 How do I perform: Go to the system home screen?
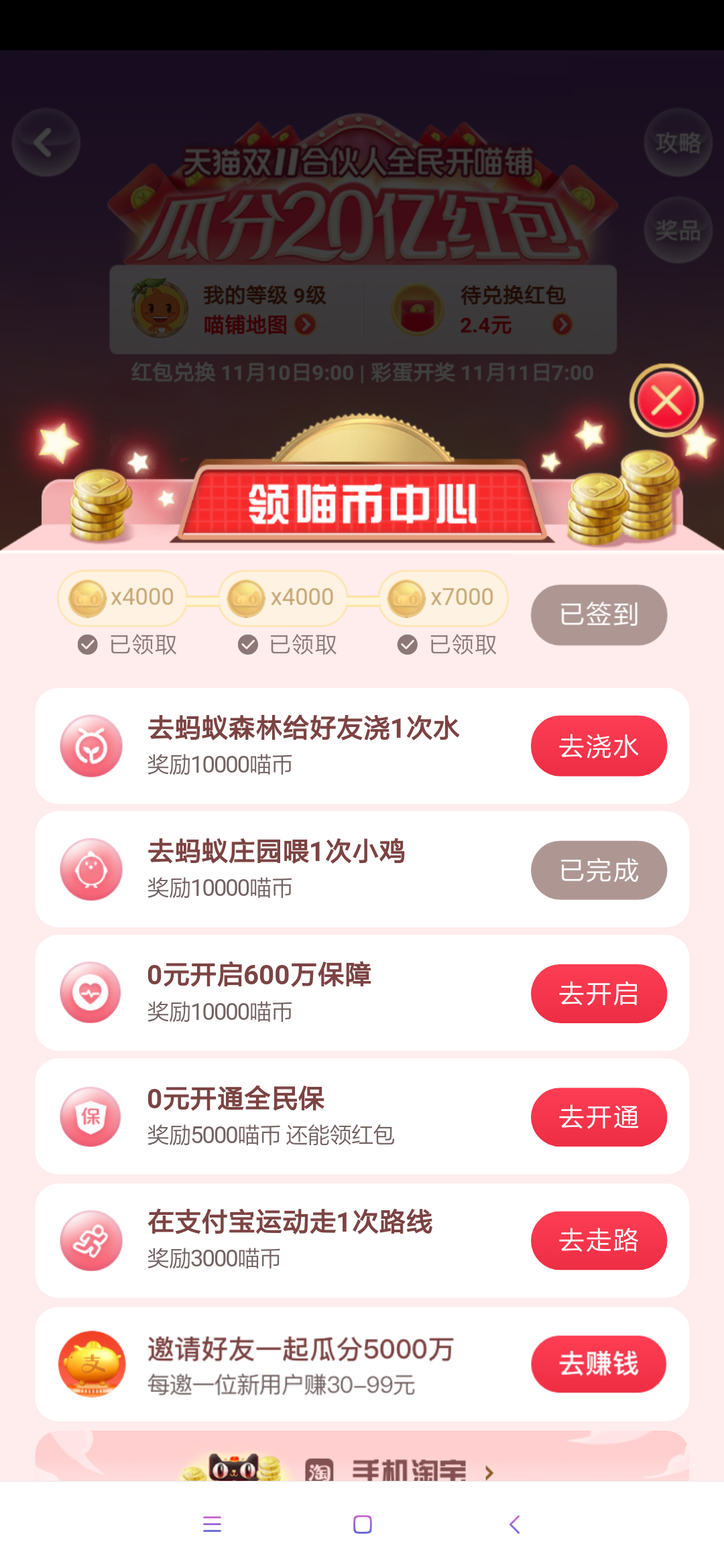click(x=363, y=1524)
